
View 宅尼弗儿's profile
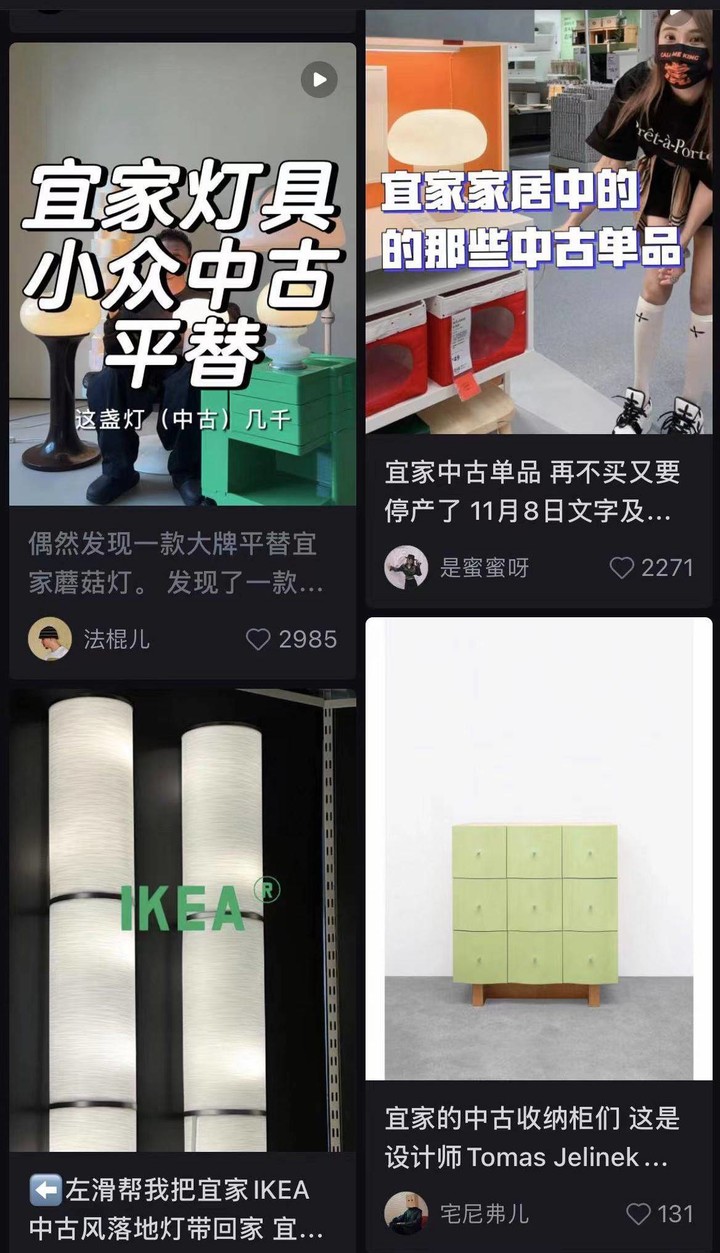pyautogui.click(x=406, y=1214)
